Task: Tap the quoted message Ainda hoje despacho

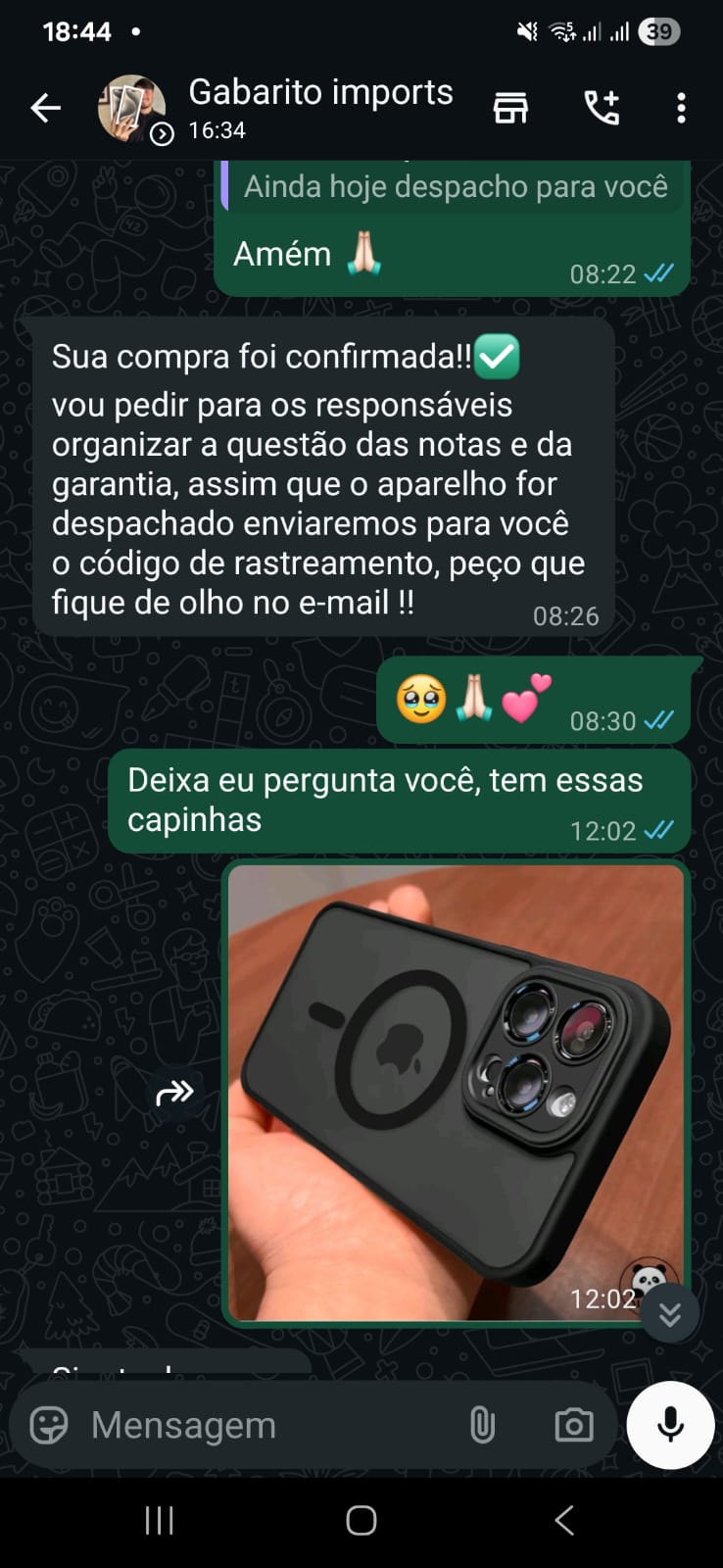Action: click(x=456, y=186)
